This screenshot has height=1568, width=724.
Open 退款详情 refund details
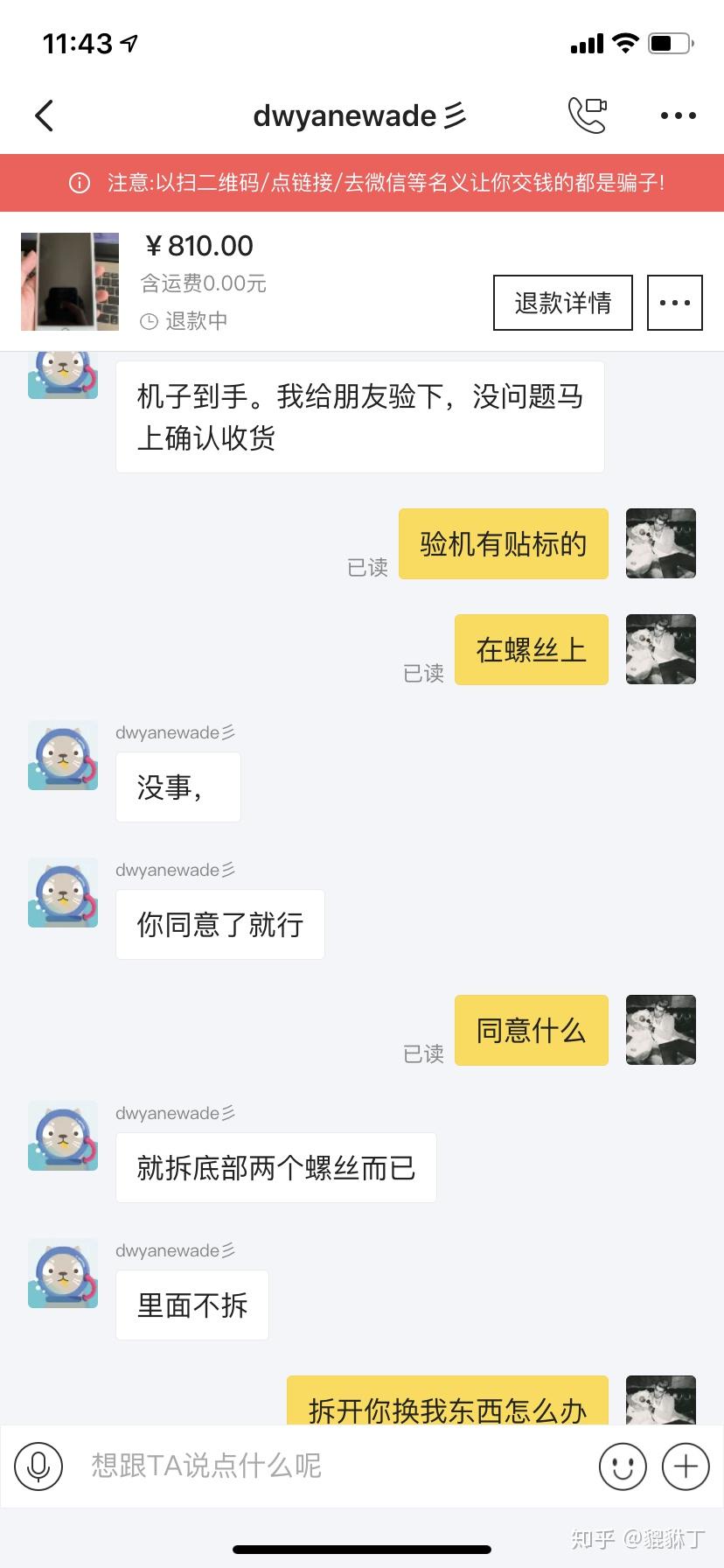tap(562, 303)
